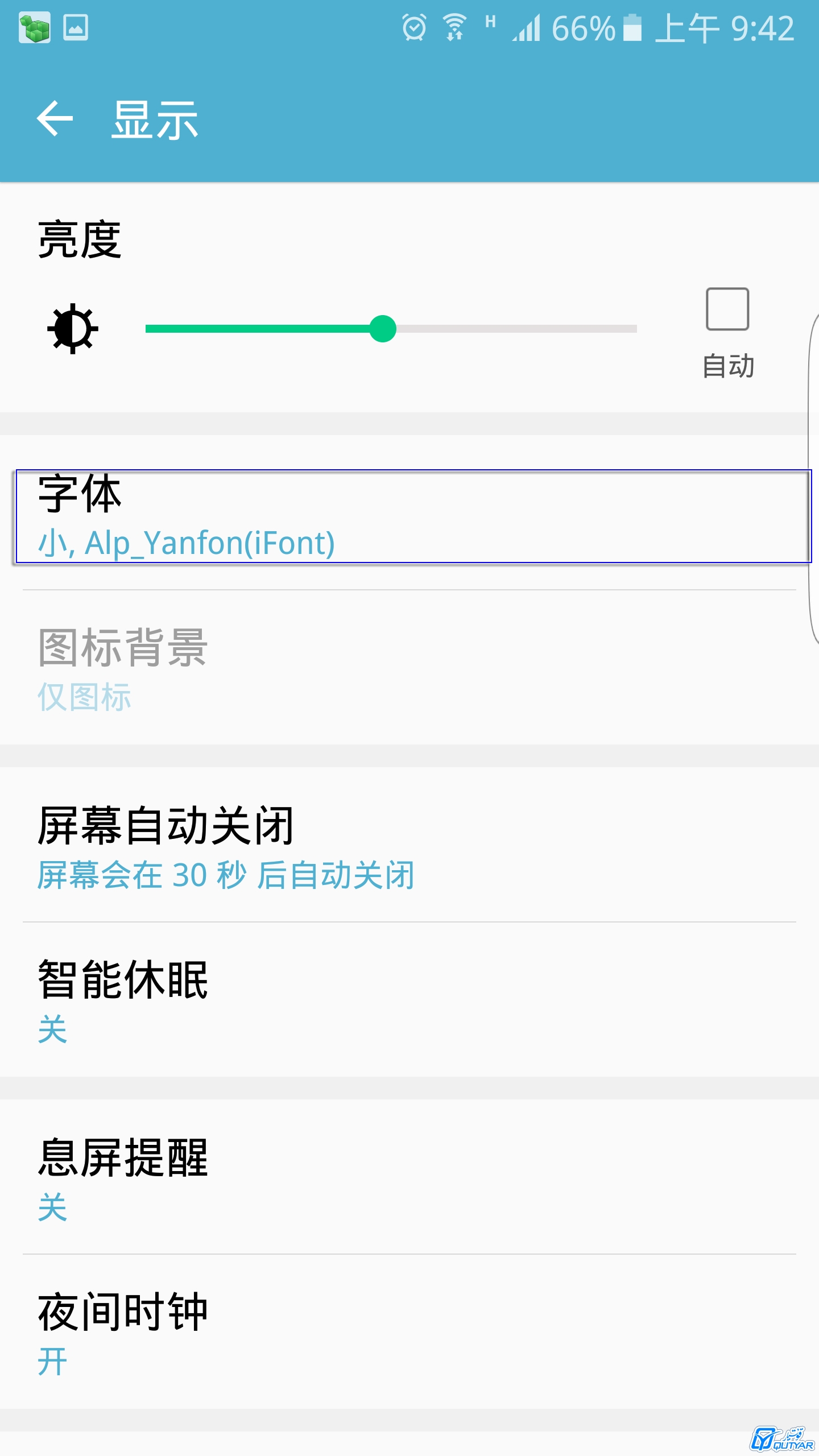
Task: Open the 夜间时钟 setting
Action: [x=409, y=1331]
